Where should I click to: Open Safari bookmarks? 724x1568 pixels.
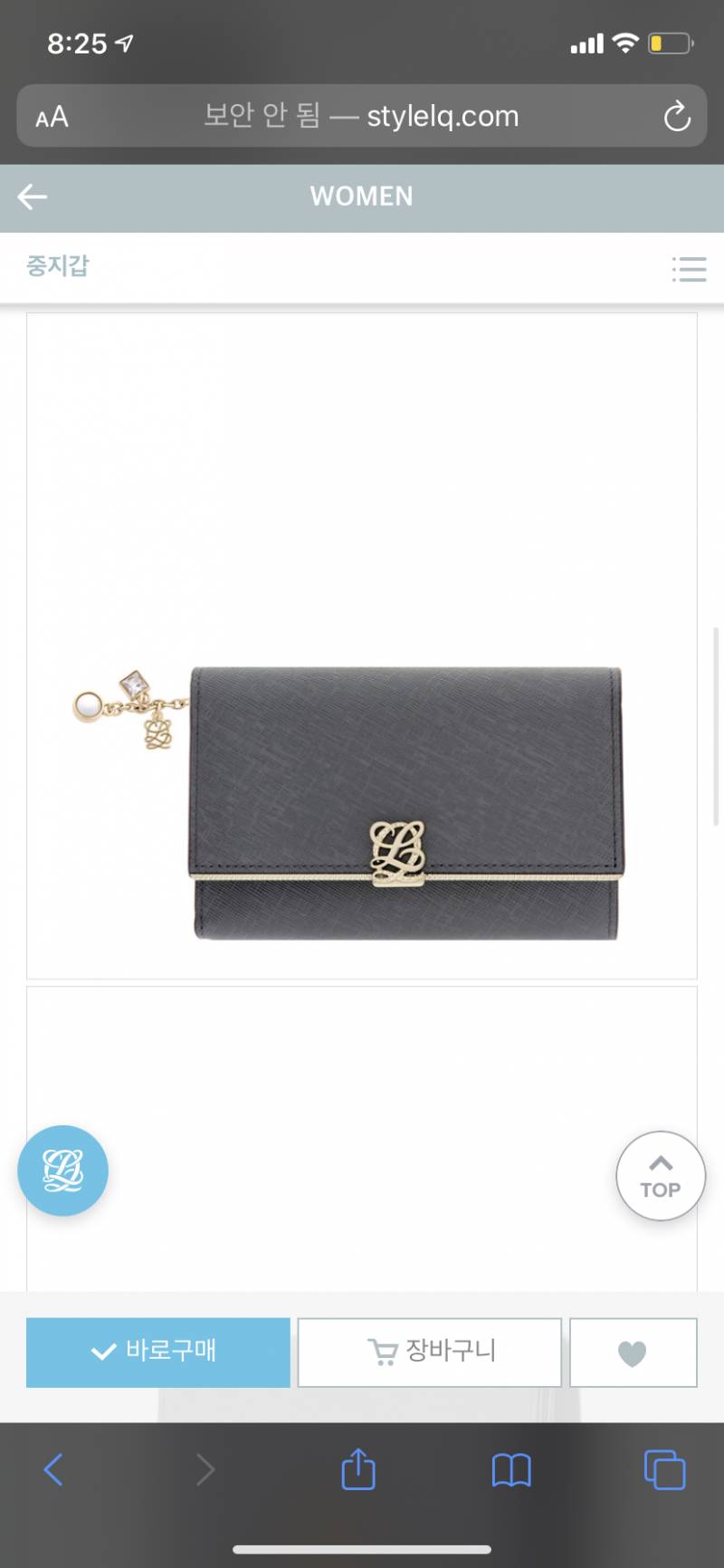[511, 1469]
